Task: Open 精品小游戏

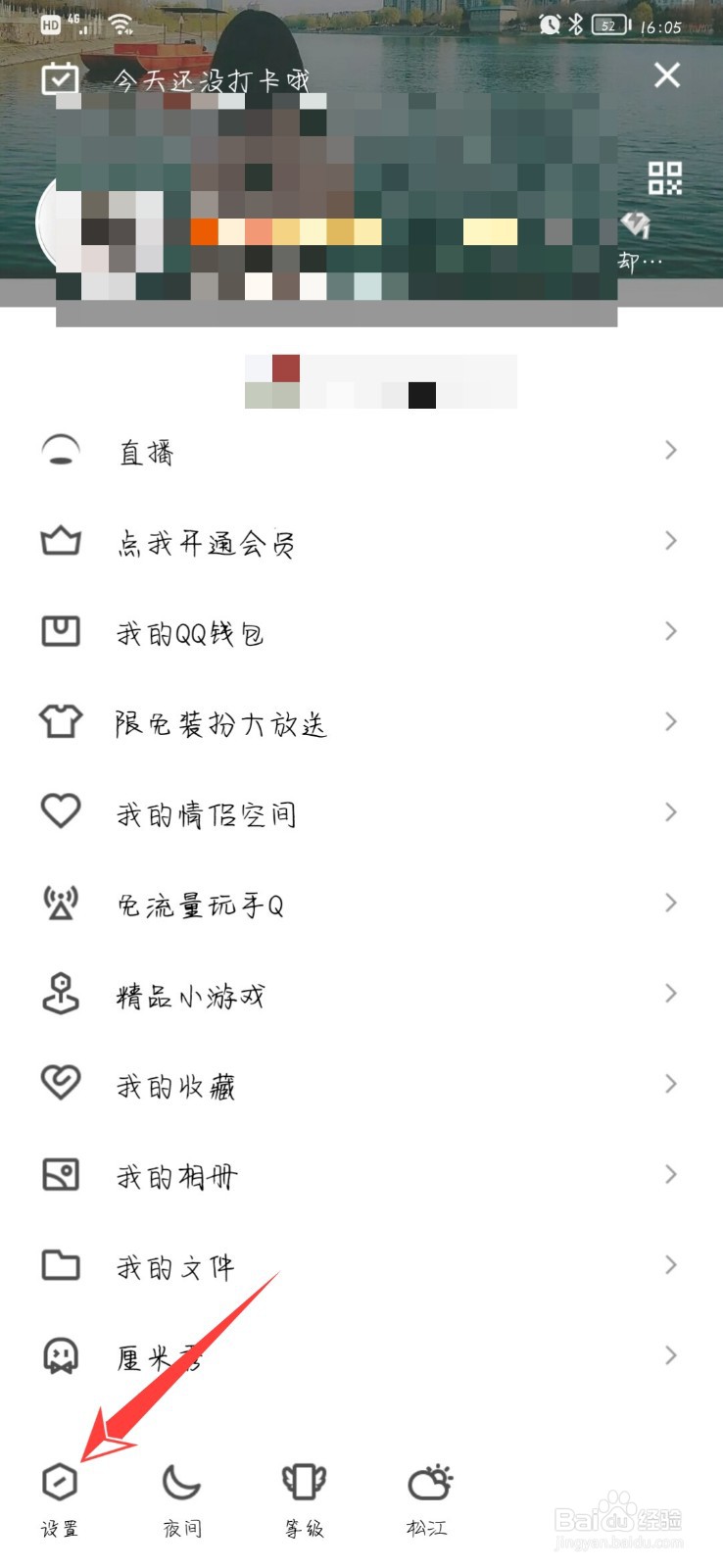Action: 361,994
